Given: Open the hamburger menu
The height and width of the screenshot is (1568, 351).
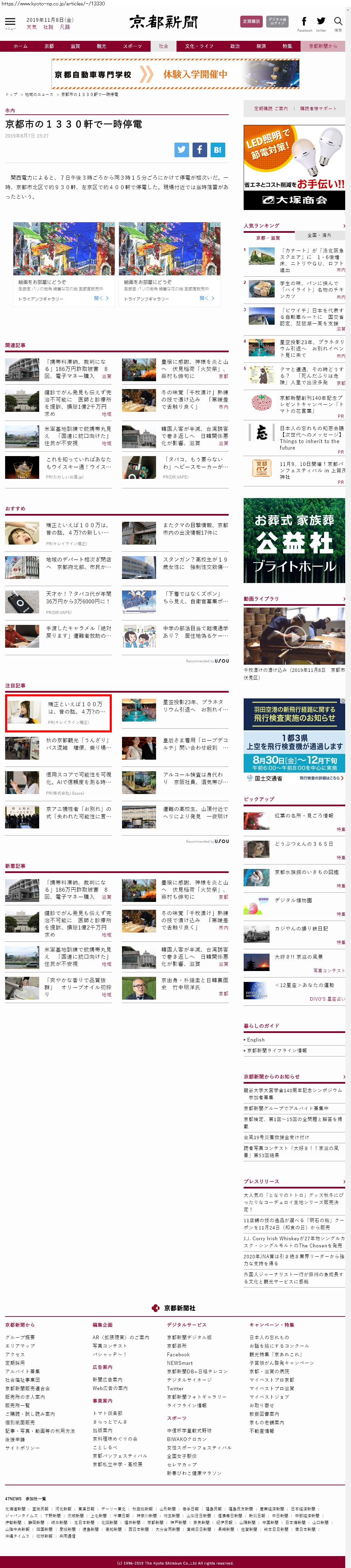Looking at the screenshot, I should [x=10, y=21].
